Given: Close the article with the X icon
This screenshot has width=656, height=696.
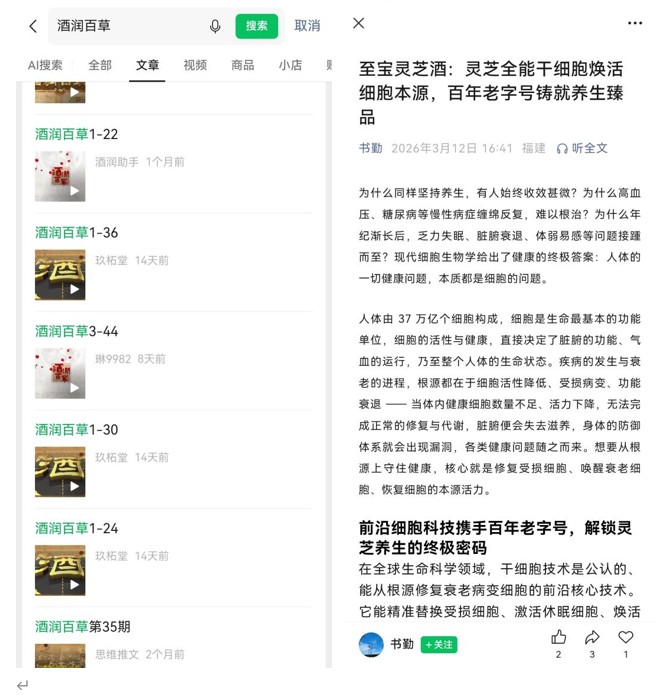Looking at the screenshot, I should point(359,23).
